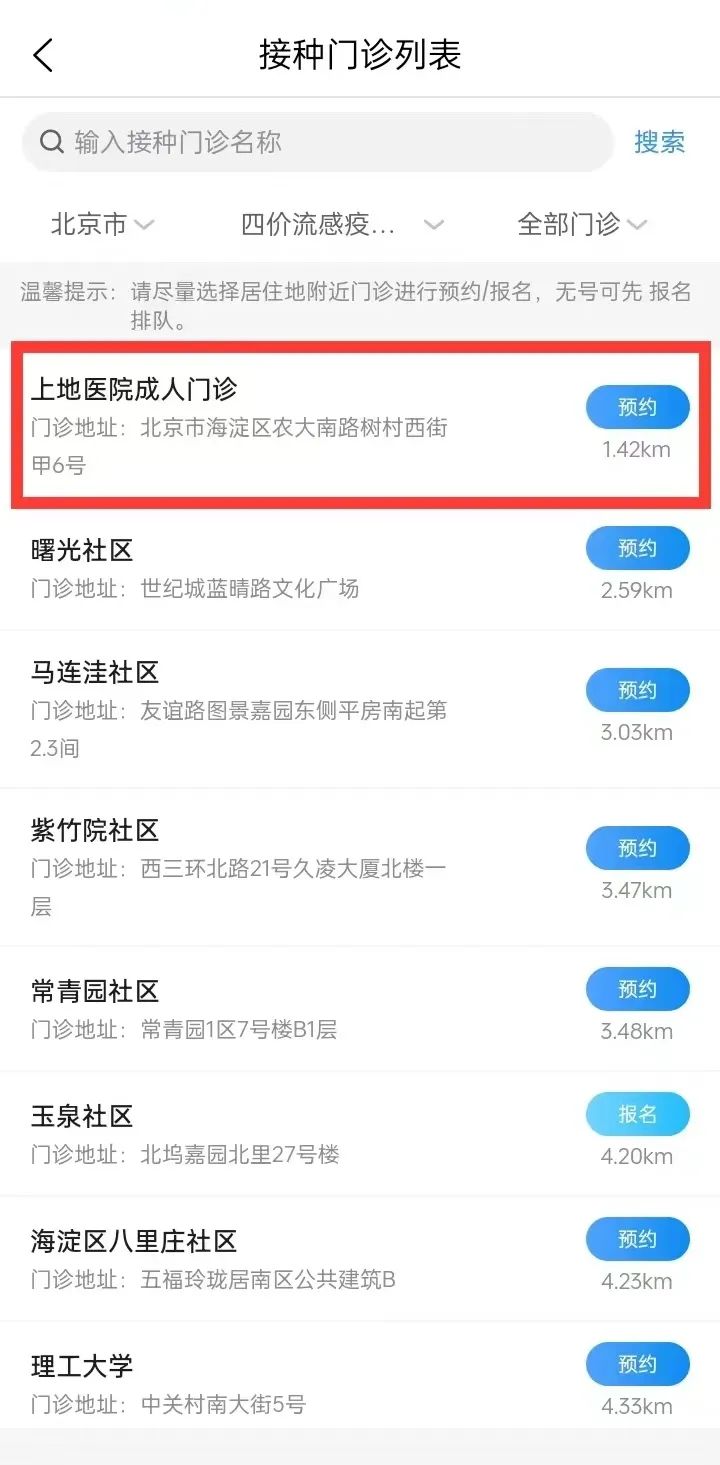
Task: Tap 预约 for 马连洼社区
Action: tap(637, 690)
